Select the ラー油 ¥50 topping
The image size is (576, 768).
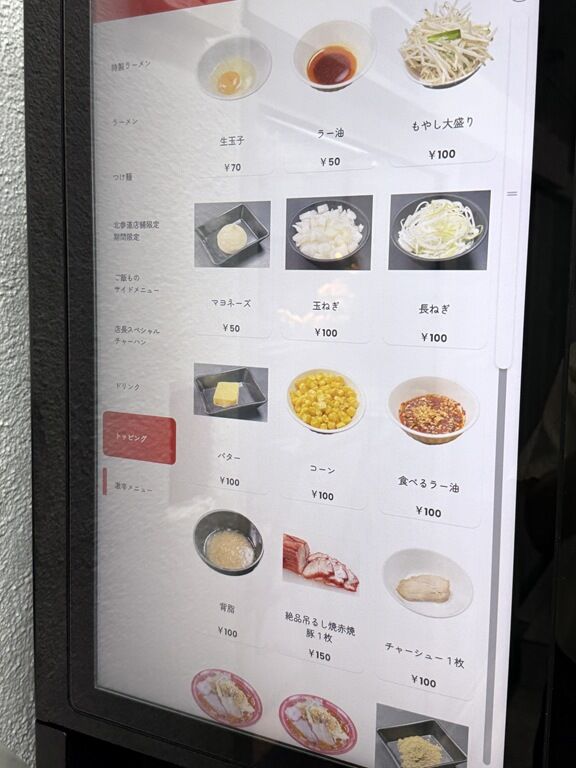[x=330, y=96]
